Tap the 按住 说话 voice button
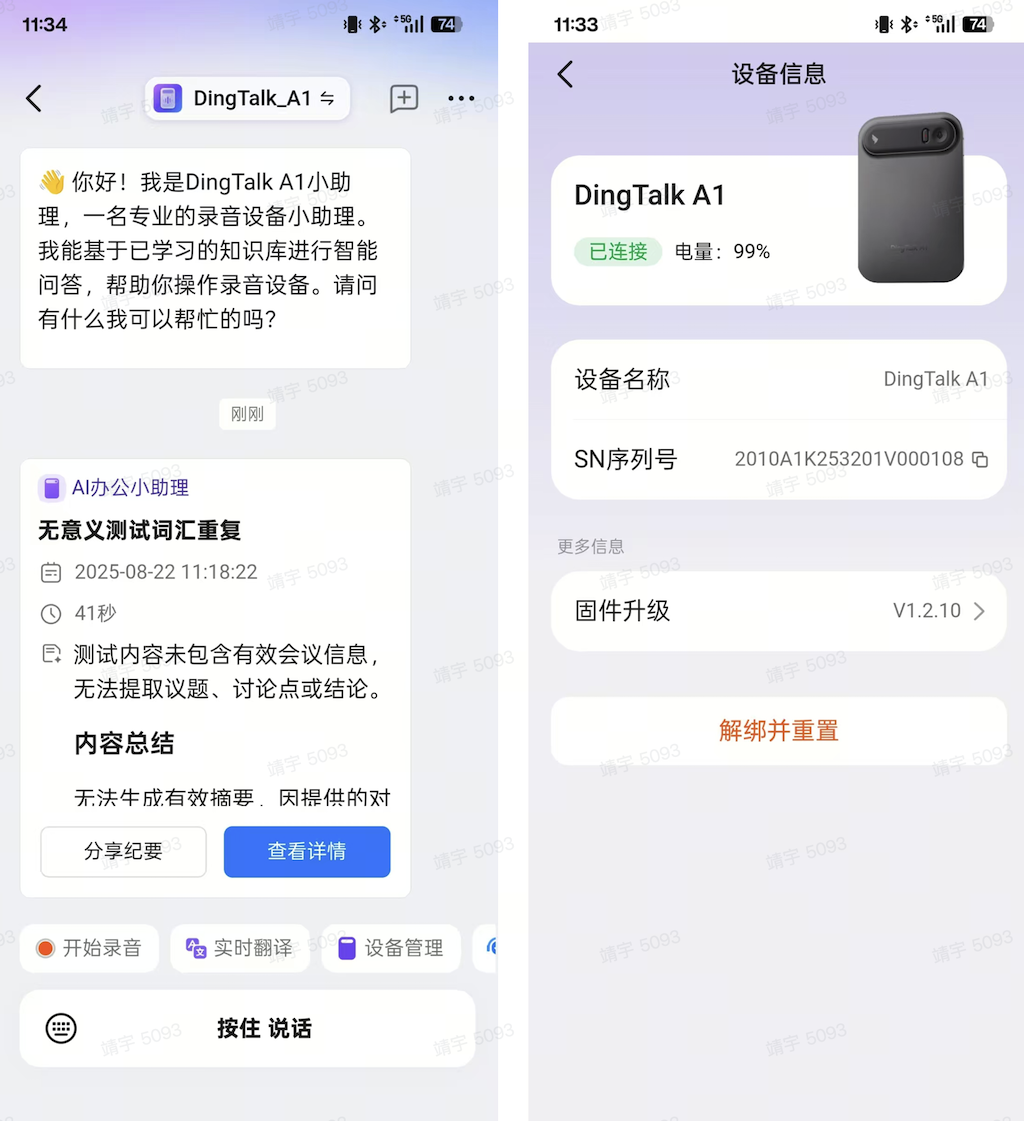This screenshot has width=1024, height=1121. click(x=265, y=1028)
